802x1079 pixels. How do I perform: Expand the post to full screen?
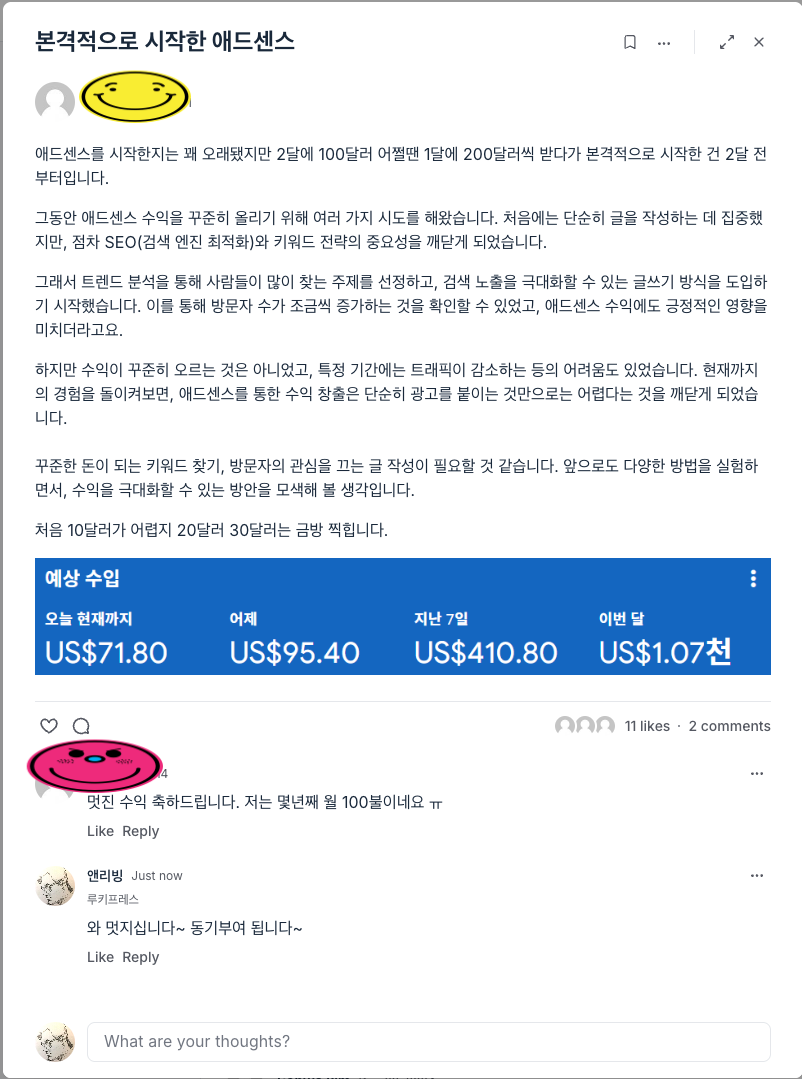tap(727, 42)
